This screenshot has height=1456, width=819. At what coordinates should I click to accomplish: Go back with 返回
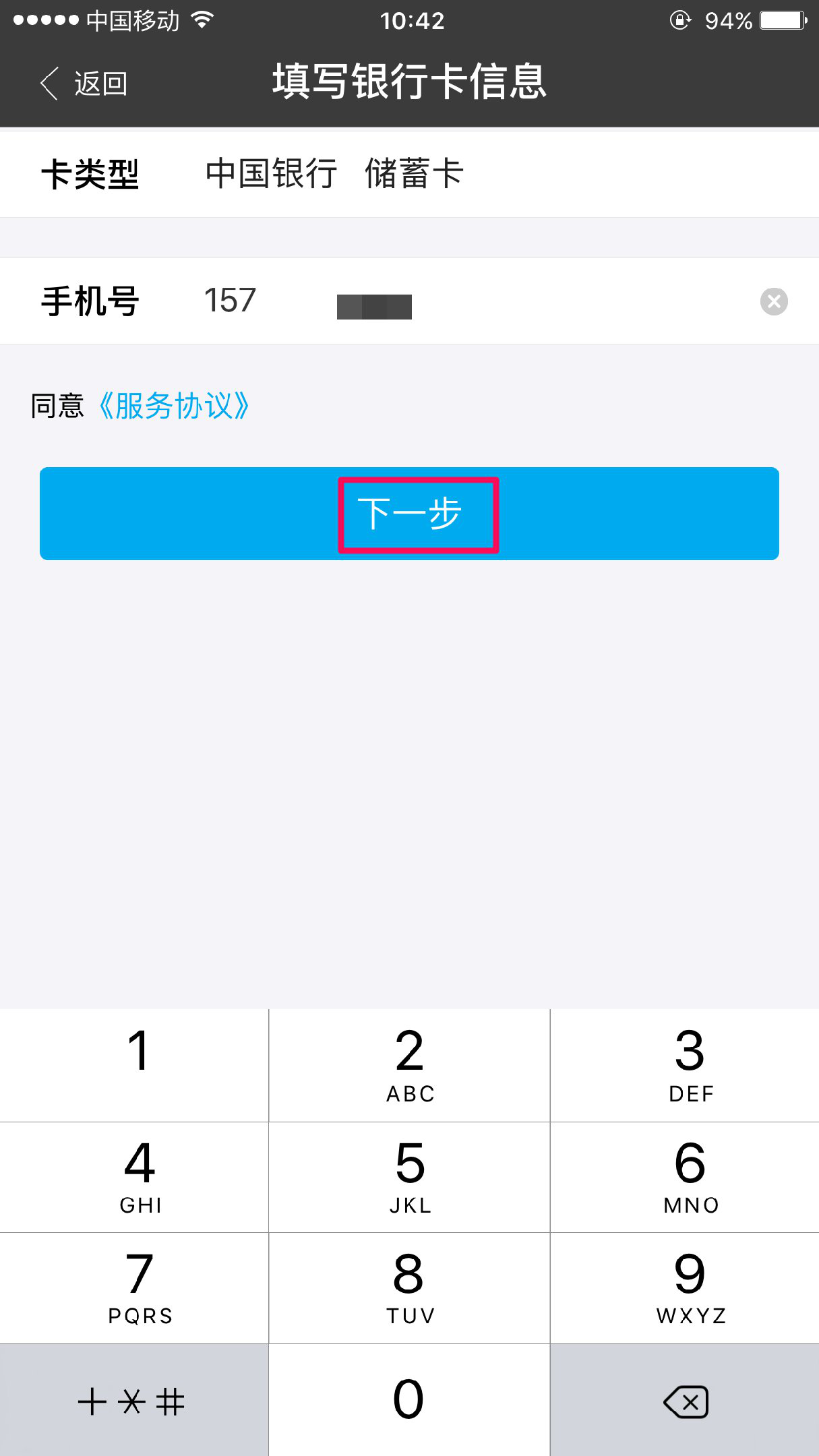(84, 84)
